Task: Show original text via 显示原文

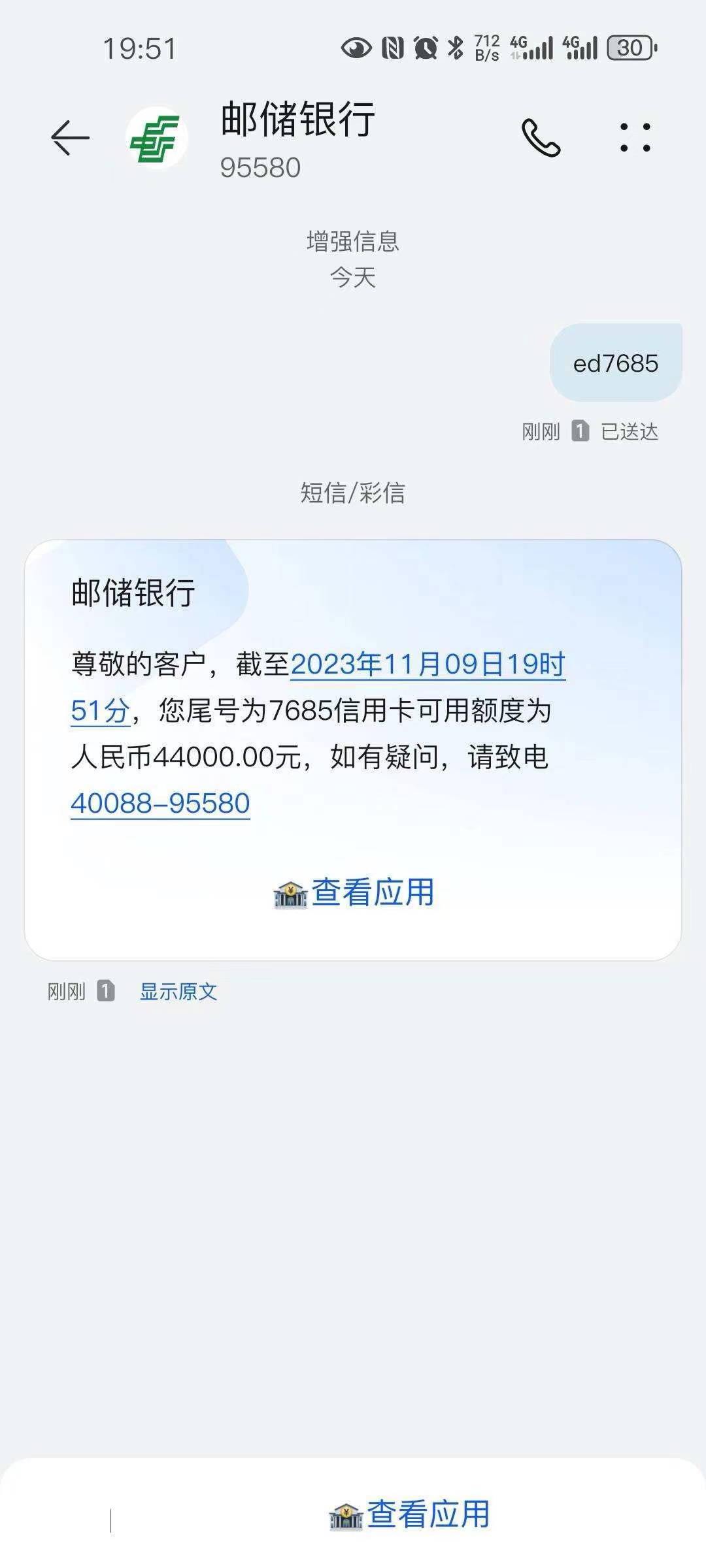Action: click(178, 992)
